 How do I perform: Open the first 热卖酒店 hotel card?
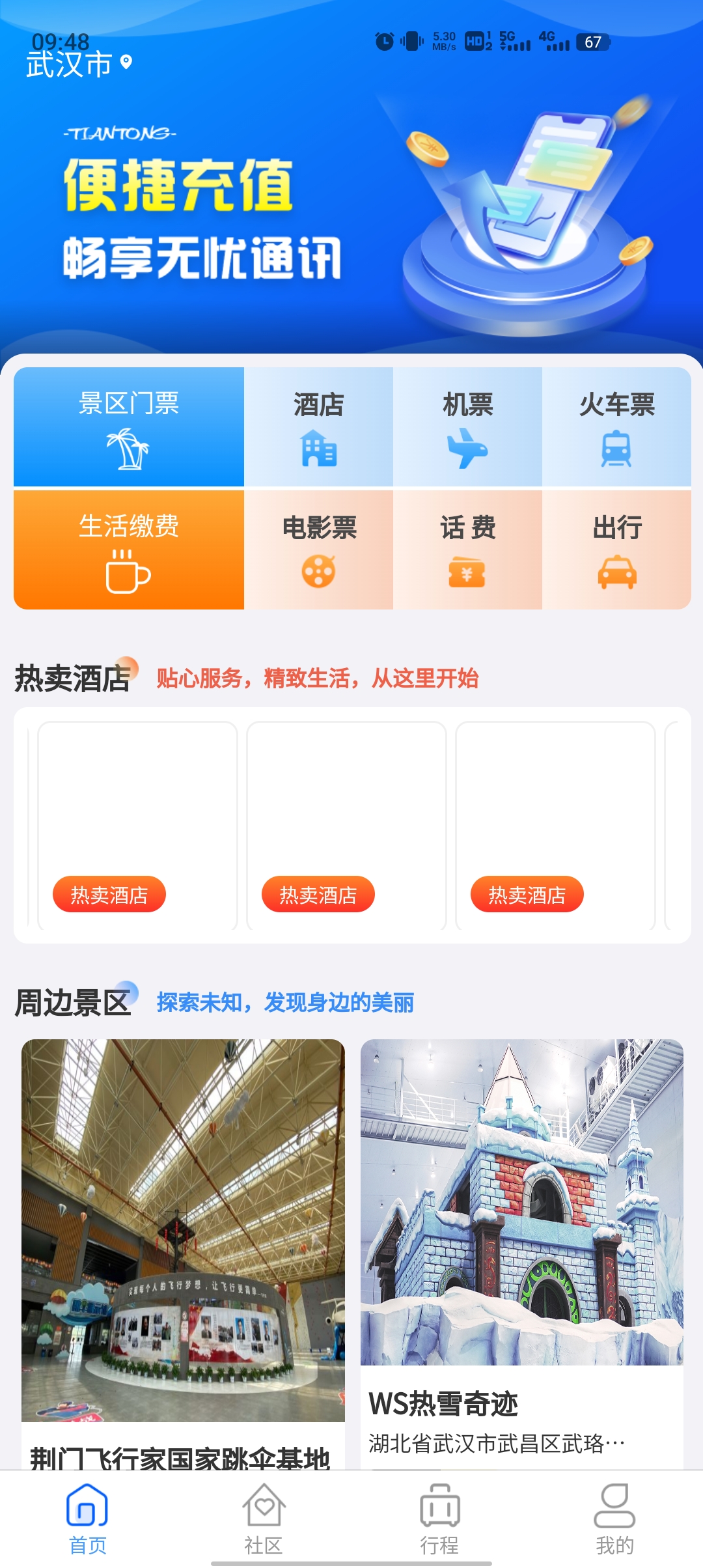pos(137,824)
